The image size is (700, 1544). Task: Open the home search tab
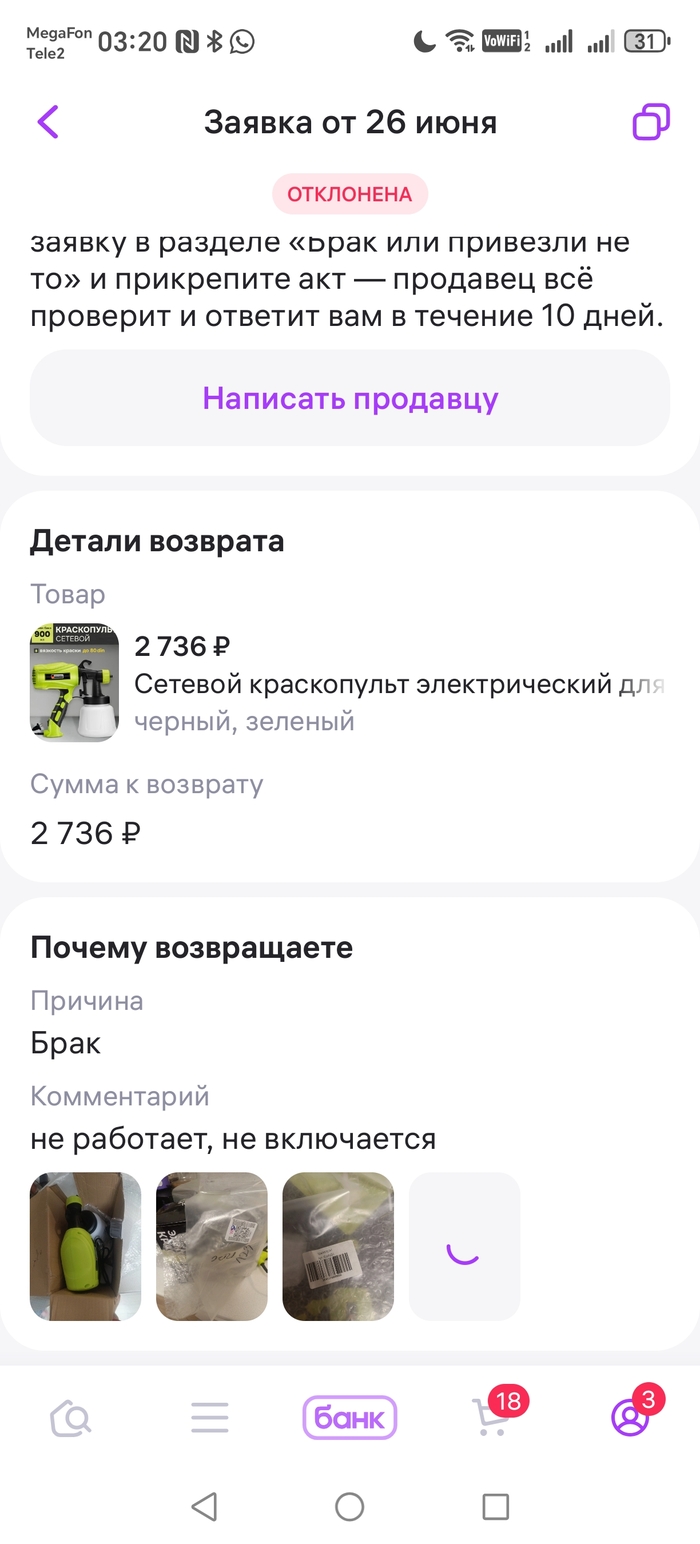(71, 1417)
